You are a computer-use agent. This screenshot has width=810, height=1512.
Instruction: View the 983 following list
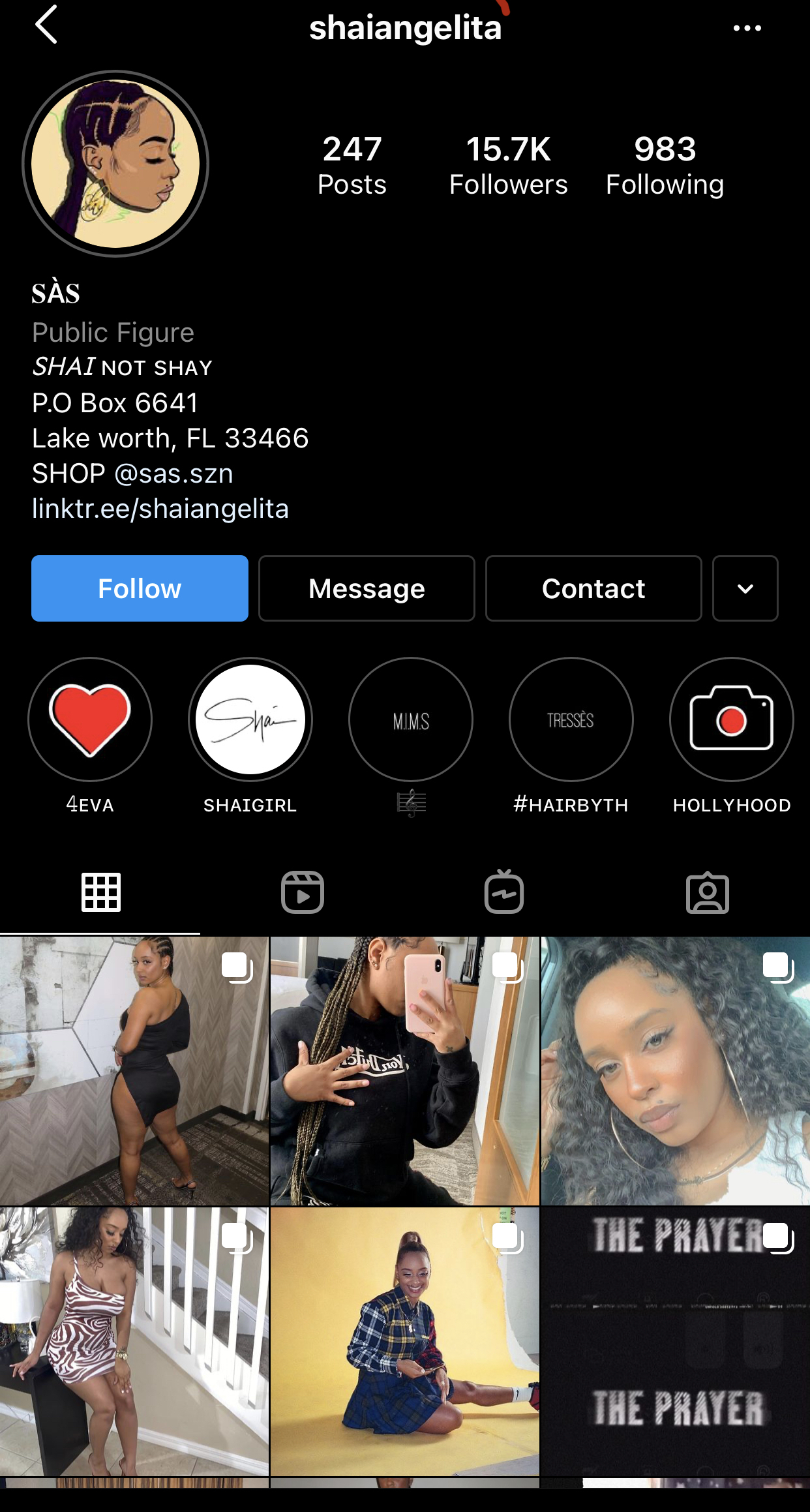point(665,166)
